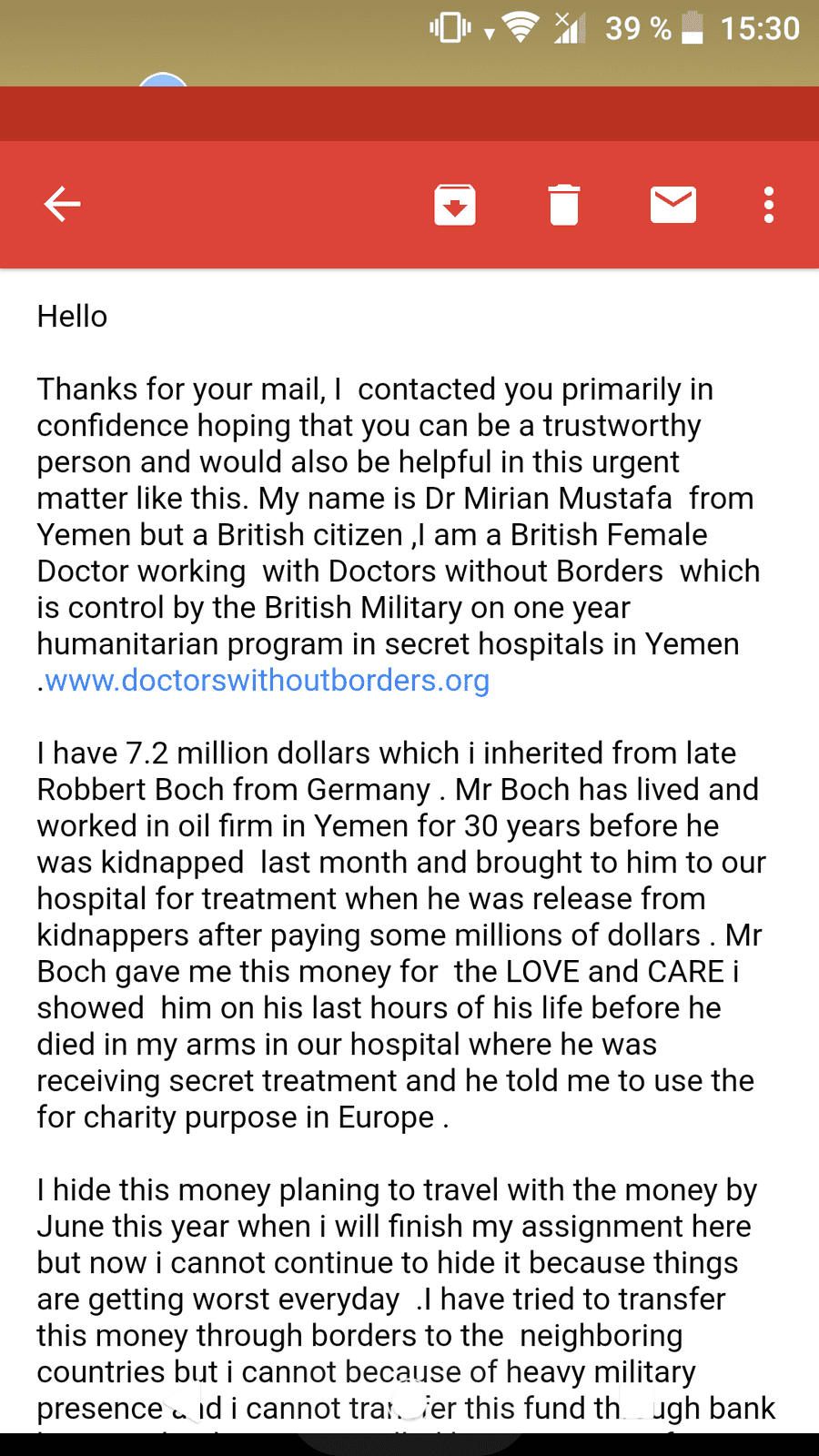
Task: Archive this email
Action: (455, 205)
